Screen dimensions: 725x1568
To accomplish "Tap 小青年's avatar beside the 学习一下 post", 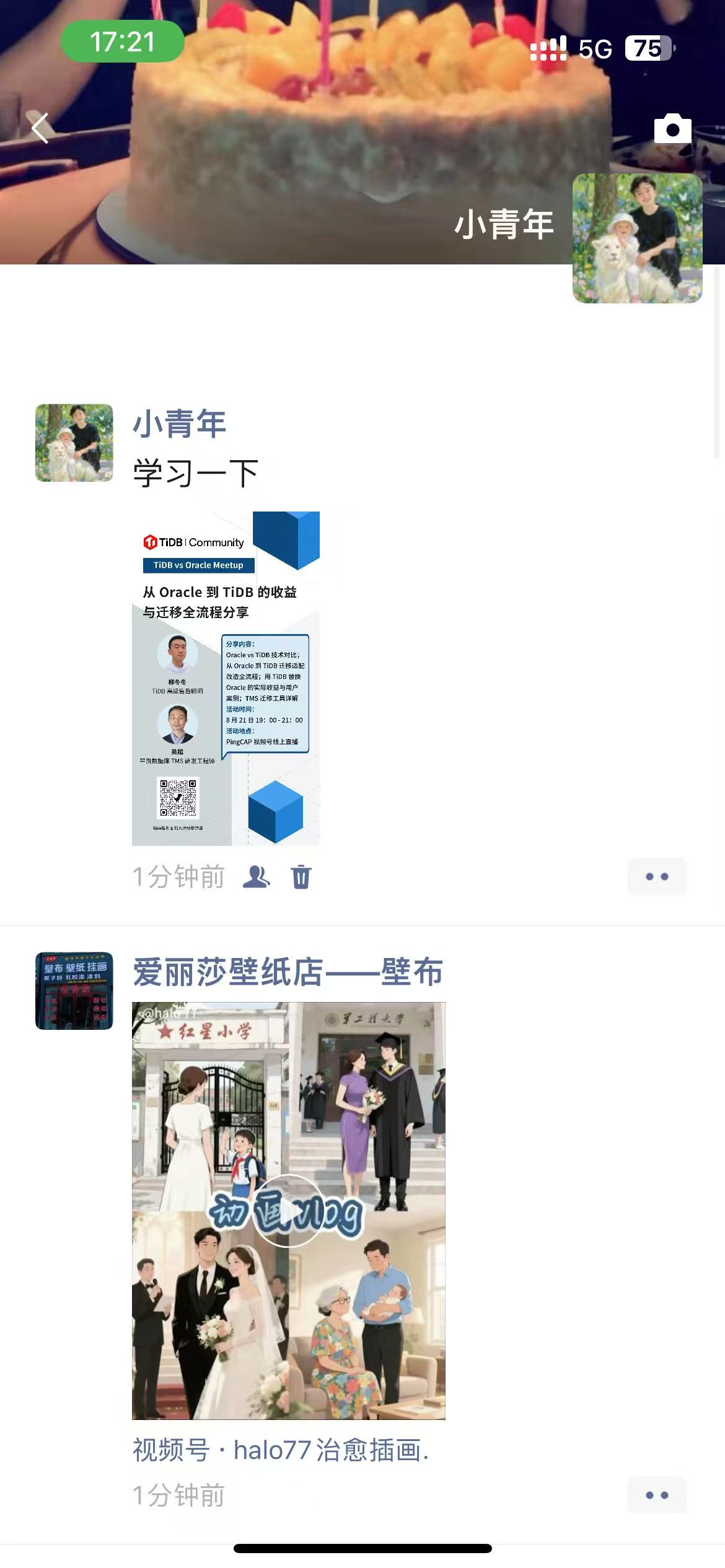I will pyautogui.click(x=74, y=443).
